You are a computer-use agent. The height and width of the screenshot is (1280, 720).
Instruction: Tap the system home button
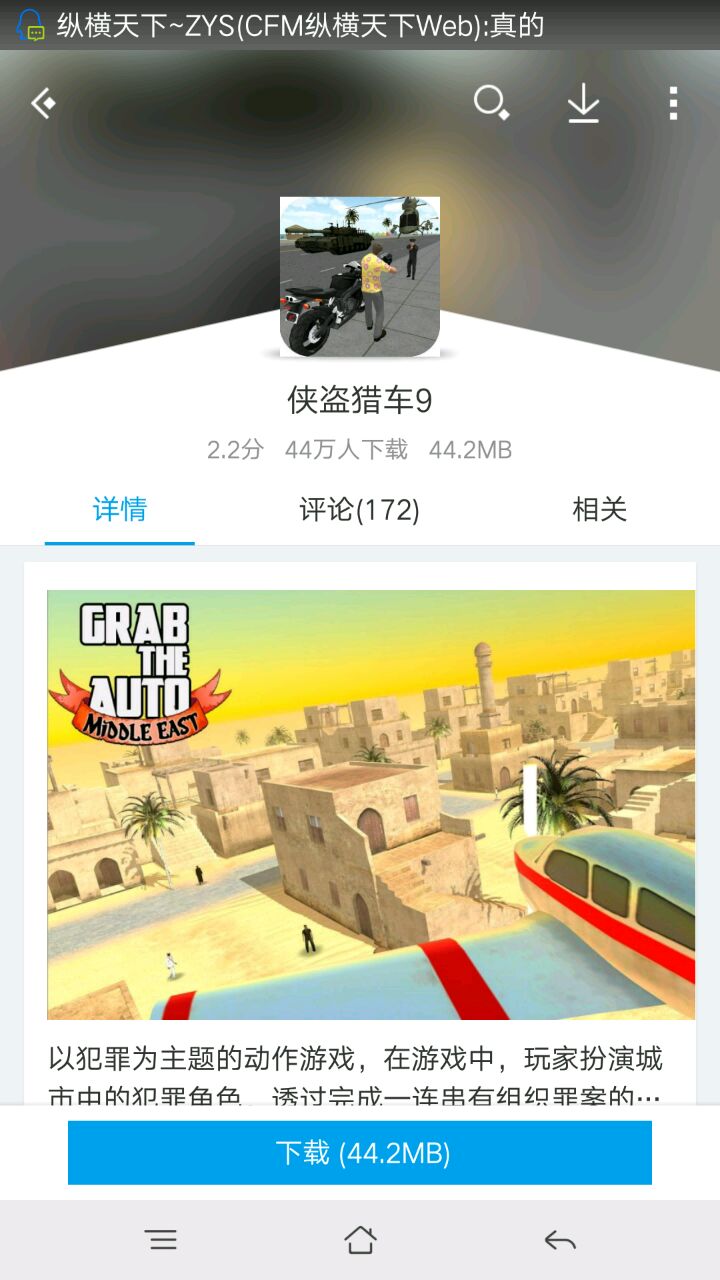[360, 1240]
